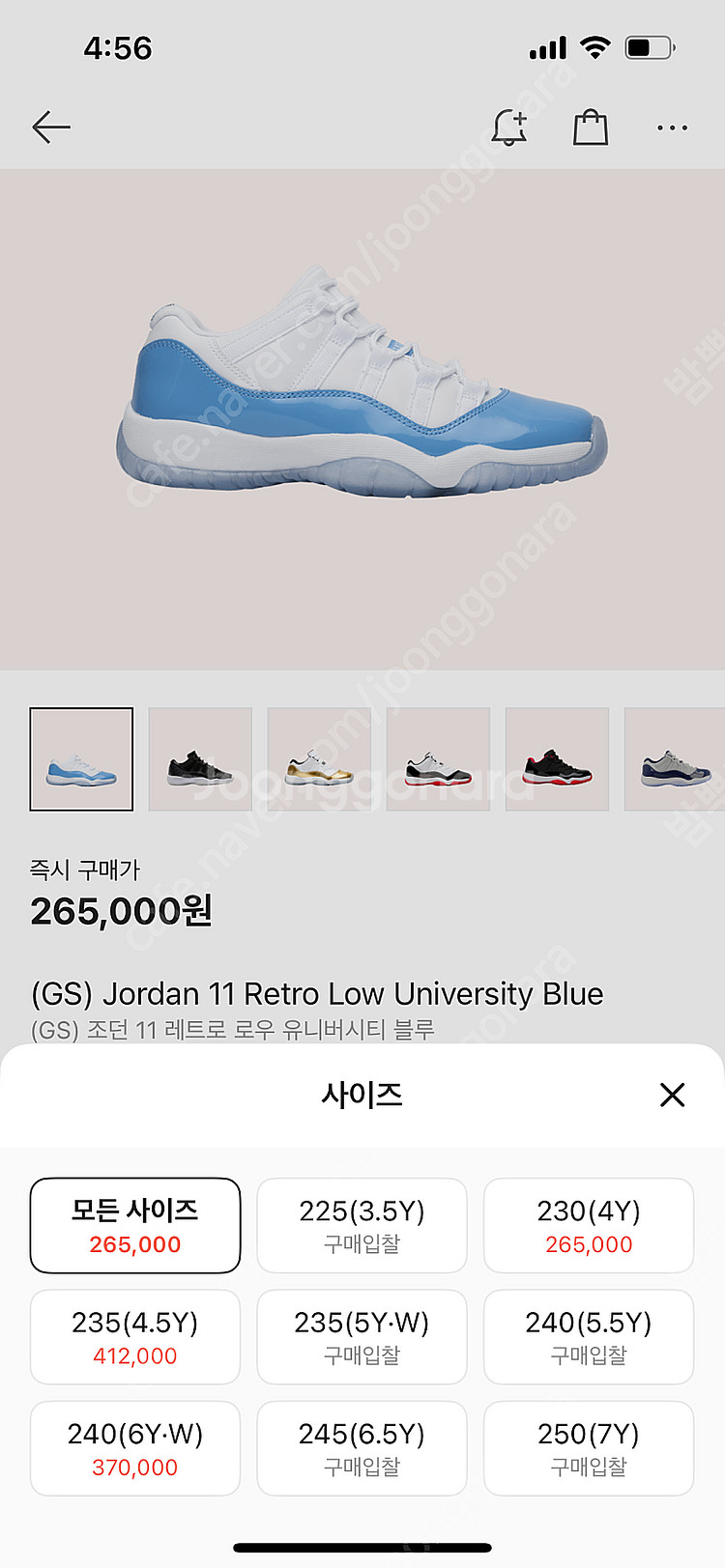
Task: View the white and gold sneaker thumbnail
Action: click(x=319, y=759)
